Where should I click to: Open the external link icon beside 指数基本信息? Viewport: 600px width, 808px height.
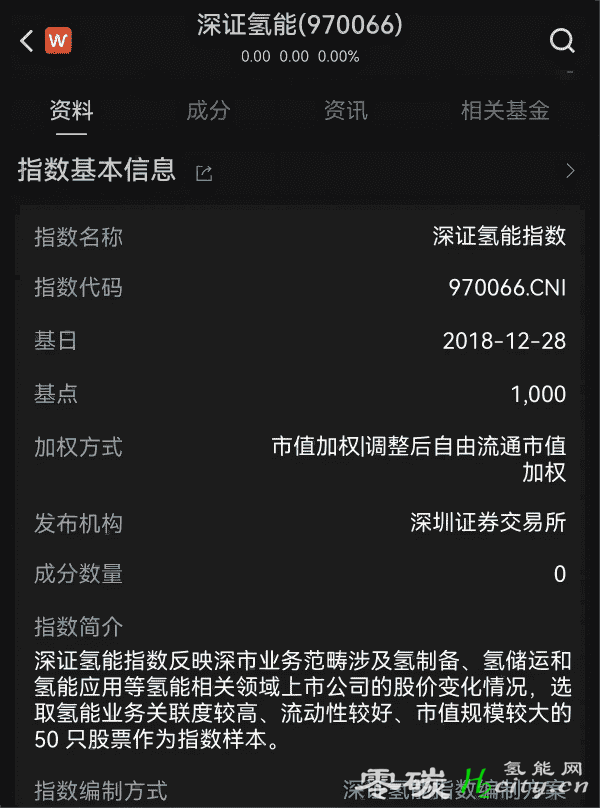tap(204, 173)
